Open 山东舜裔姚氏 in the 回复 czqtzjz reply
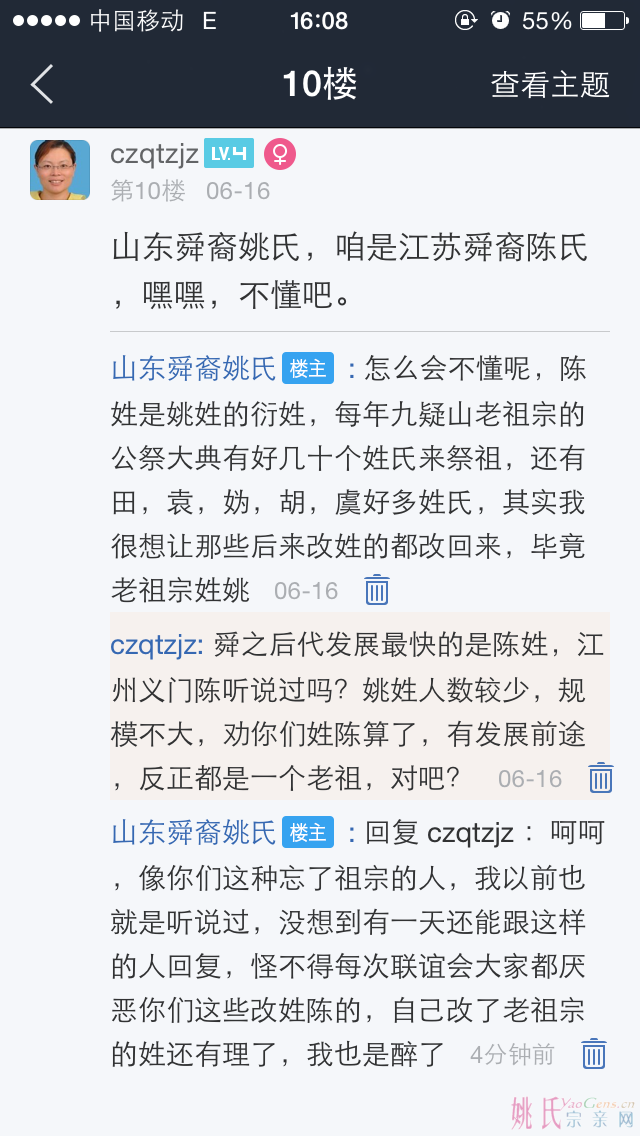This screenshot has height=1136, width=640. point(193,832)
